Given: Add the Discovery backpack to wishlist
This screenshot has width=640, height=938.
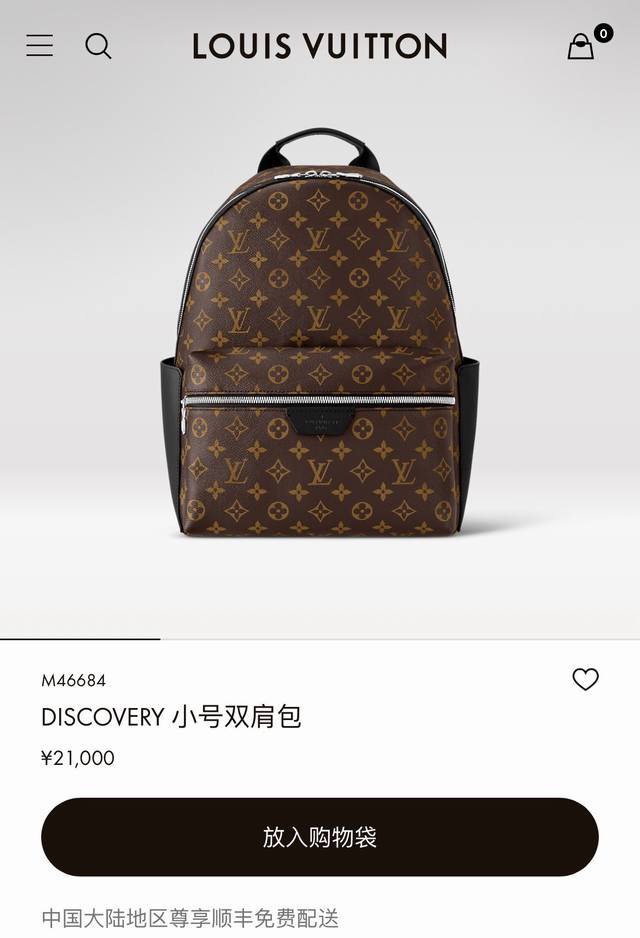Looking at the screenshot, I should tap(585, 680).
